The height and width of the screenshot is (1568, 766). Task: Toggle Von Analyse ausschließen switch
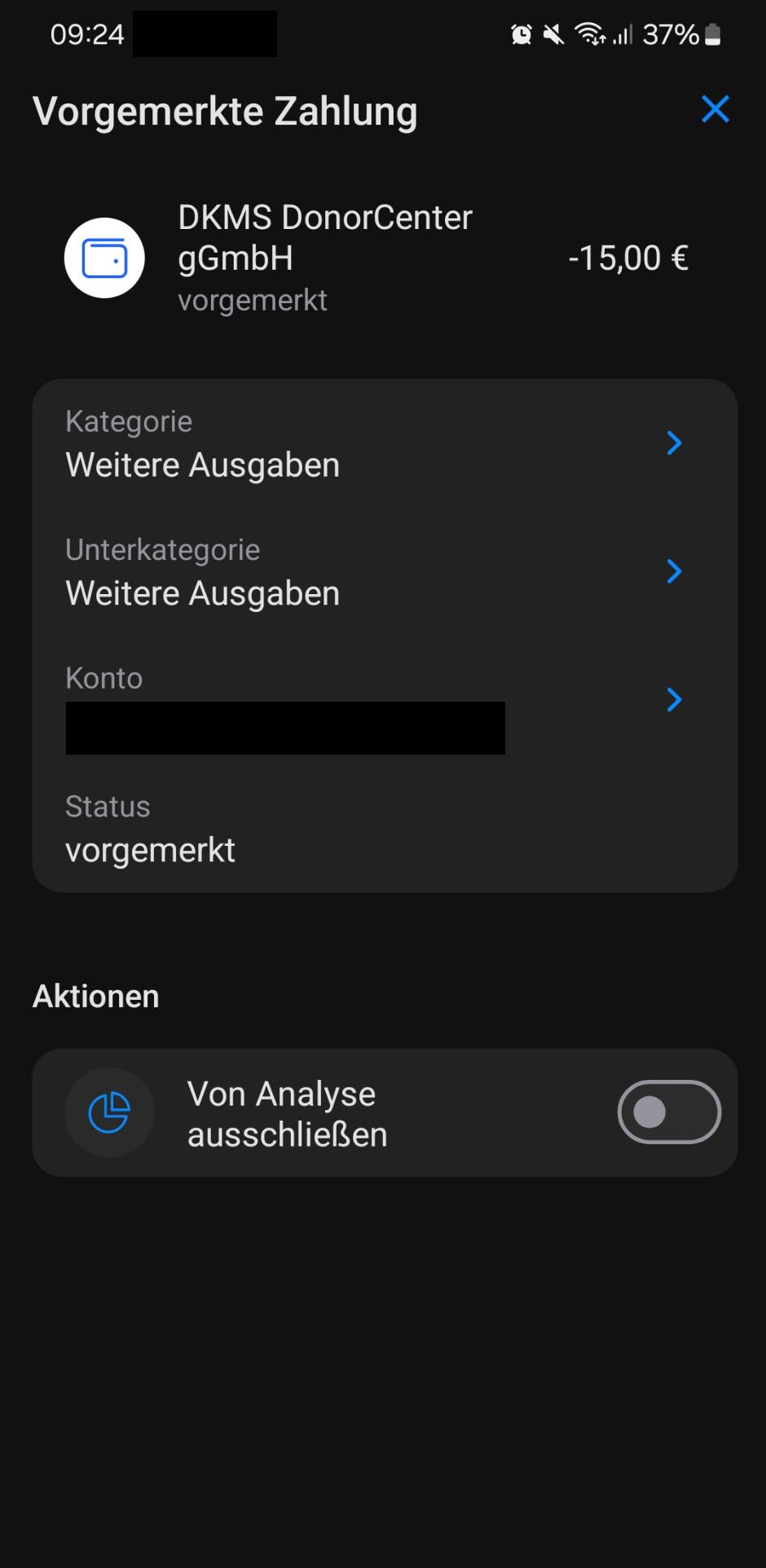(668, 1112)
